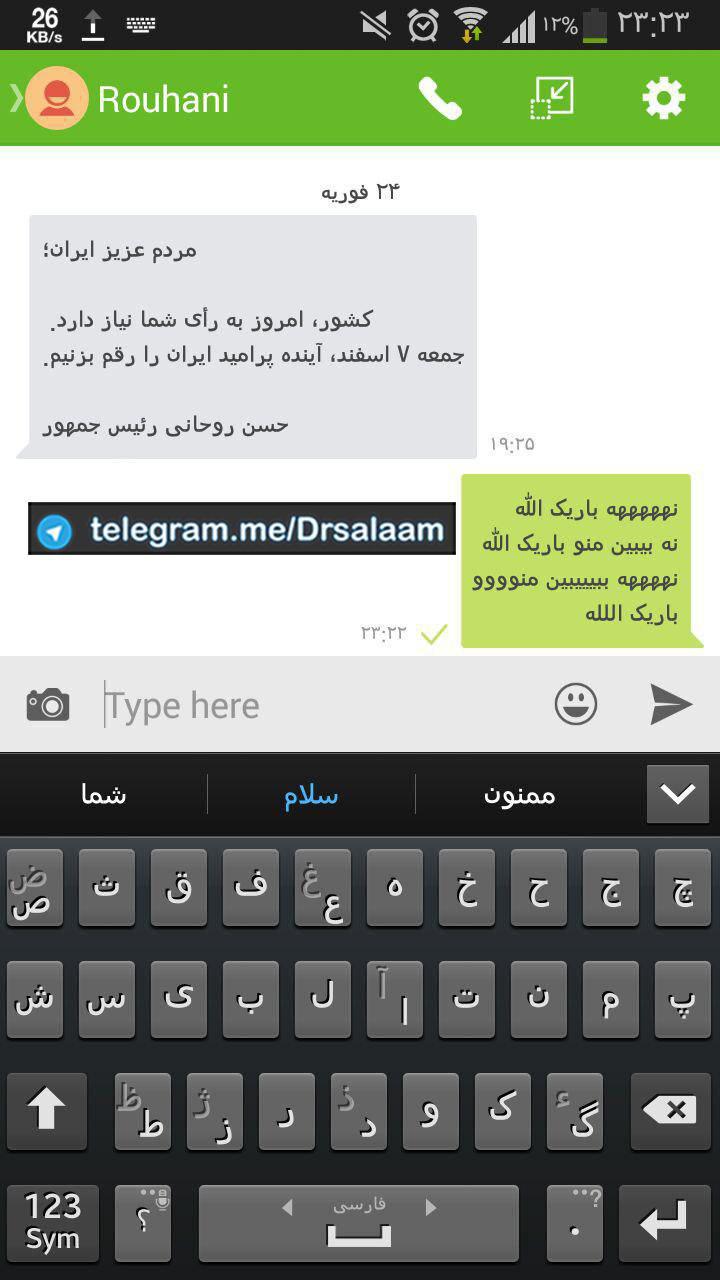Insert keyboard suggestion ممنون
This screenshot has height=1280, width=720.
pyautogui.click(x=520, y=795)
